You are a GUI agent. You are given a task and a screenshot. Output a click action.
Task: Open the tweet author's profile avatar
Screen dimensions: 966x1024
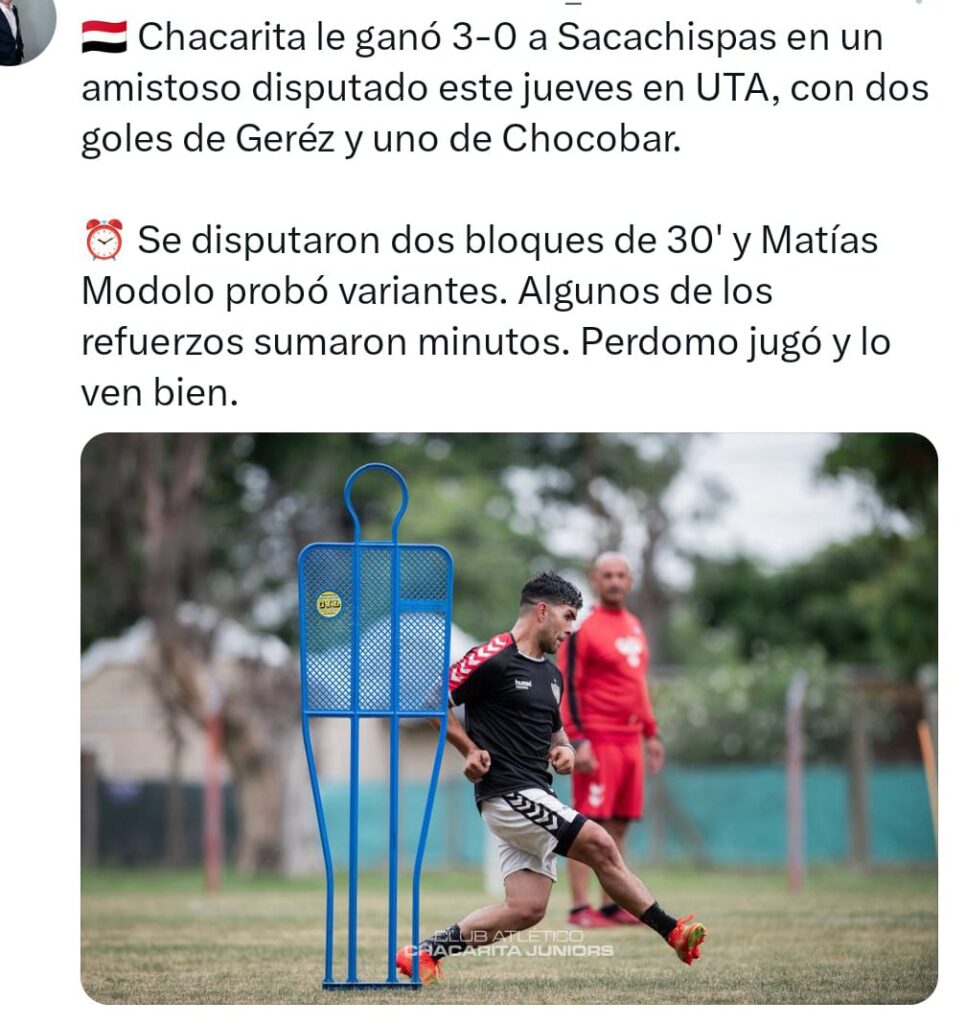click(x=24, y=28)
